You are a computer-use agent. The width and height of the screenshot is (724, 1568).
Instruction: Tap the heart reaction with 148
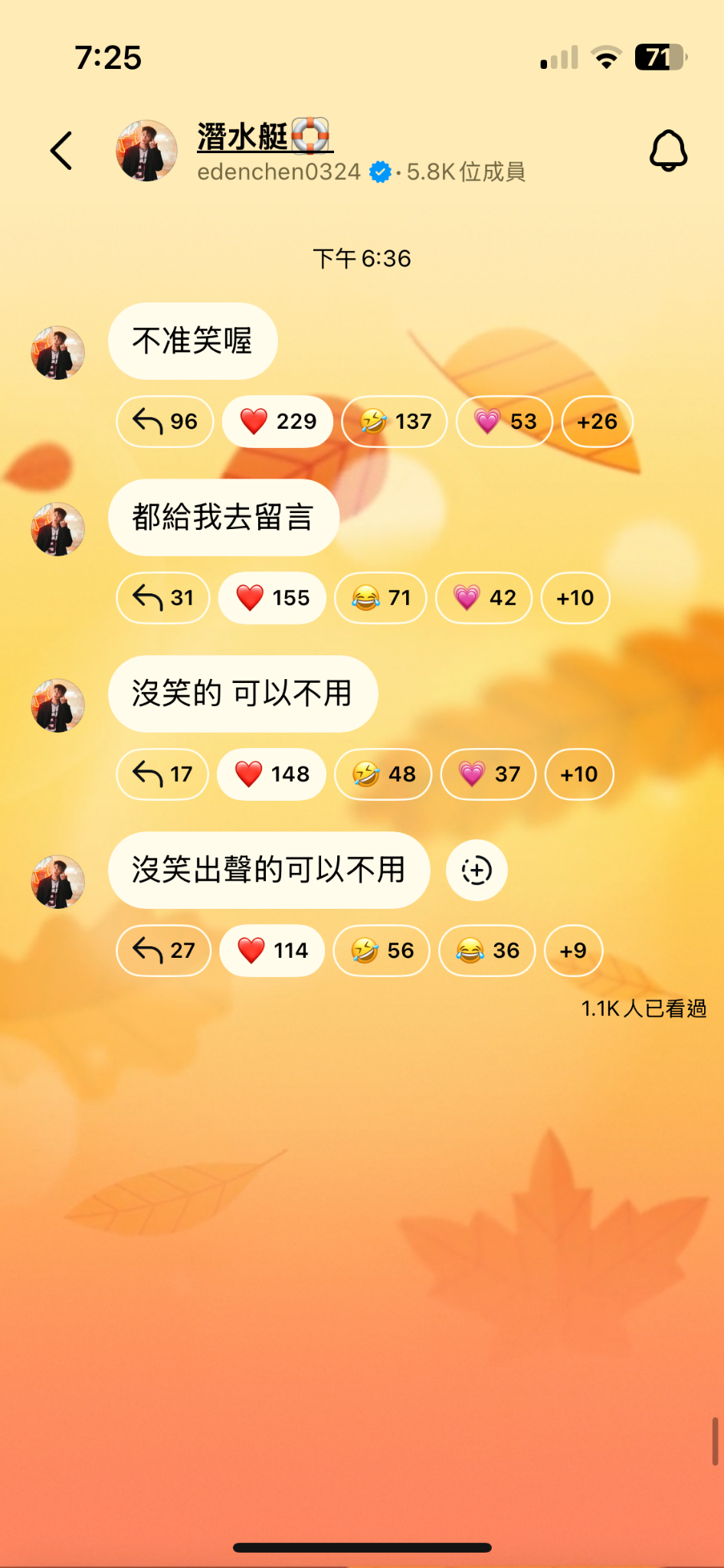click(271, 774)
